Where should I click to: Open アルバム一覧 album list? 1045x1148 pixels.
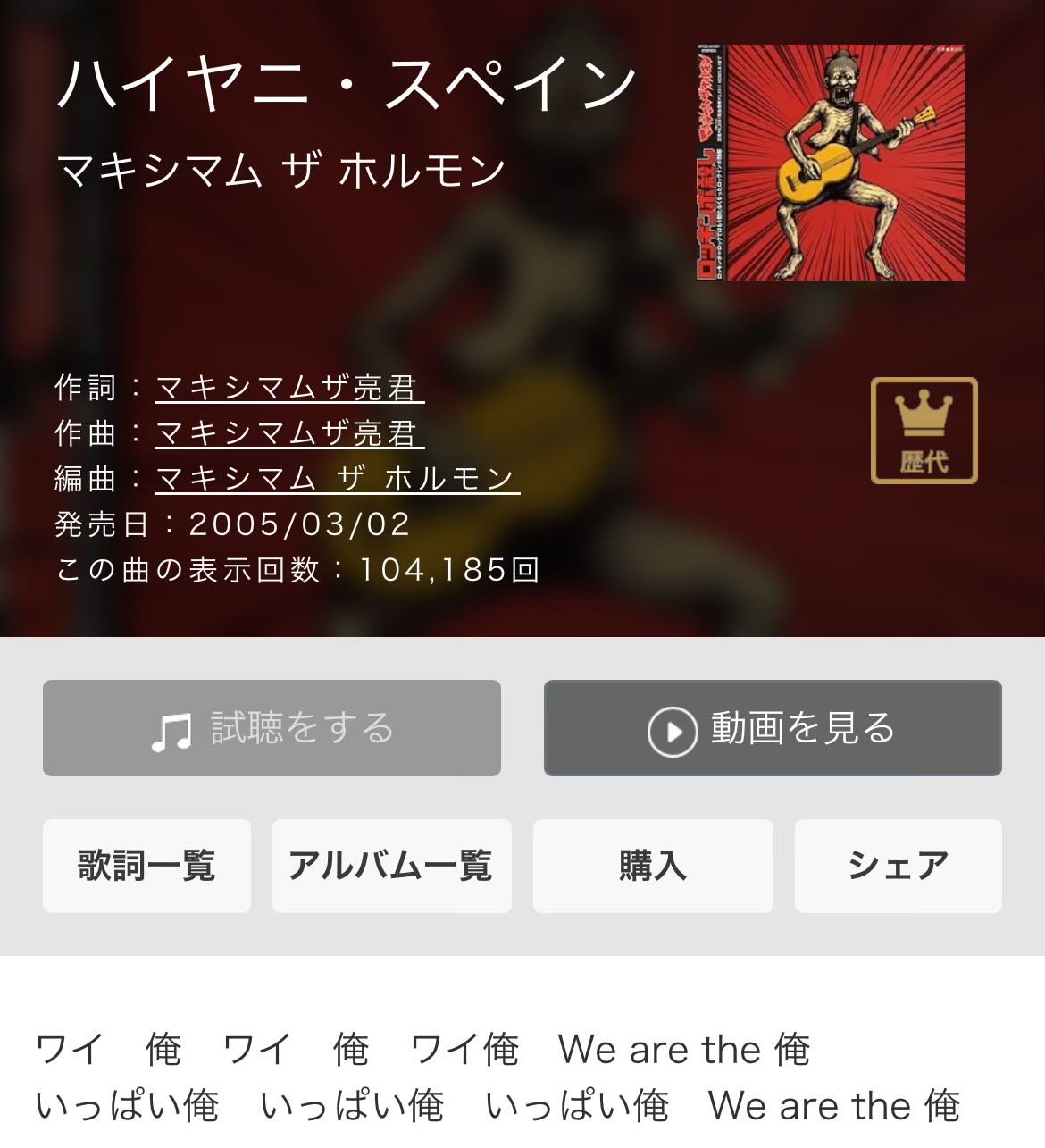click(391, 866)
